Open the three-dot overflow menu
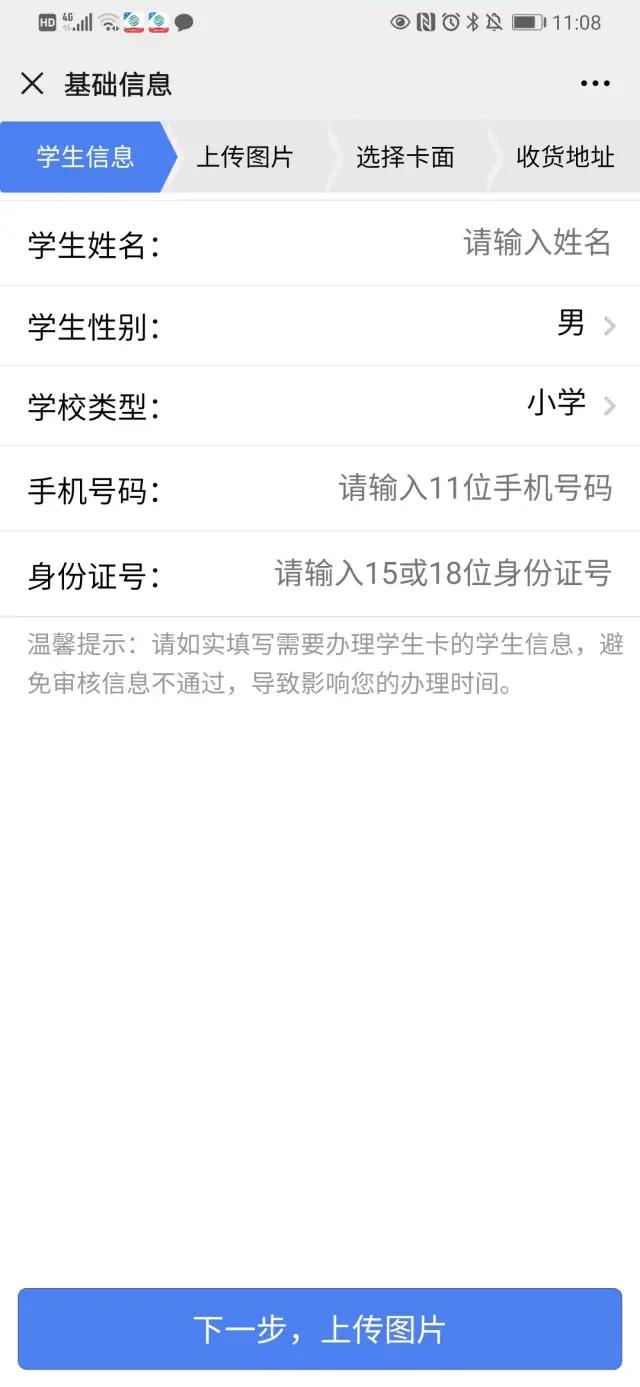 click(x=595, y=84)
